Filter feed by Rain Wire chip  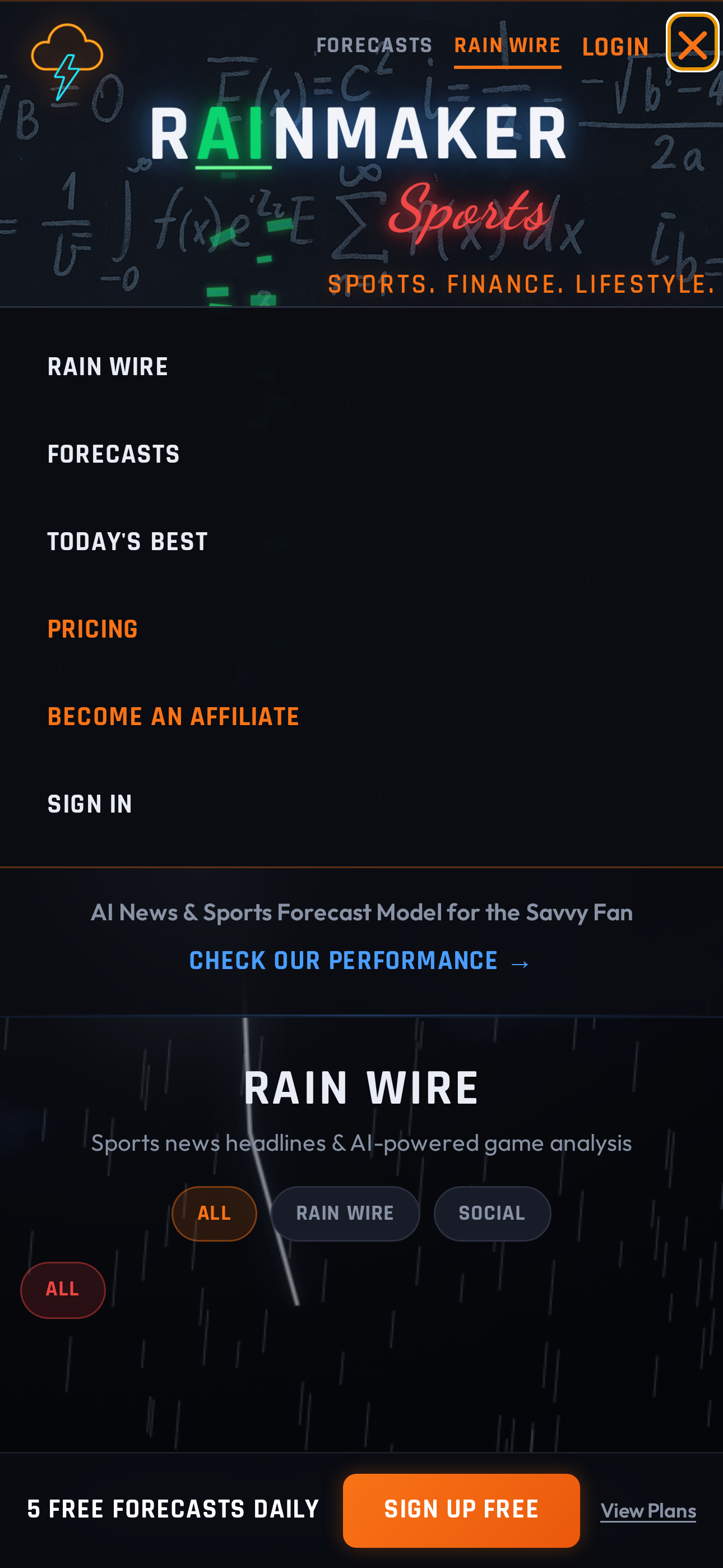(345, 1213)
